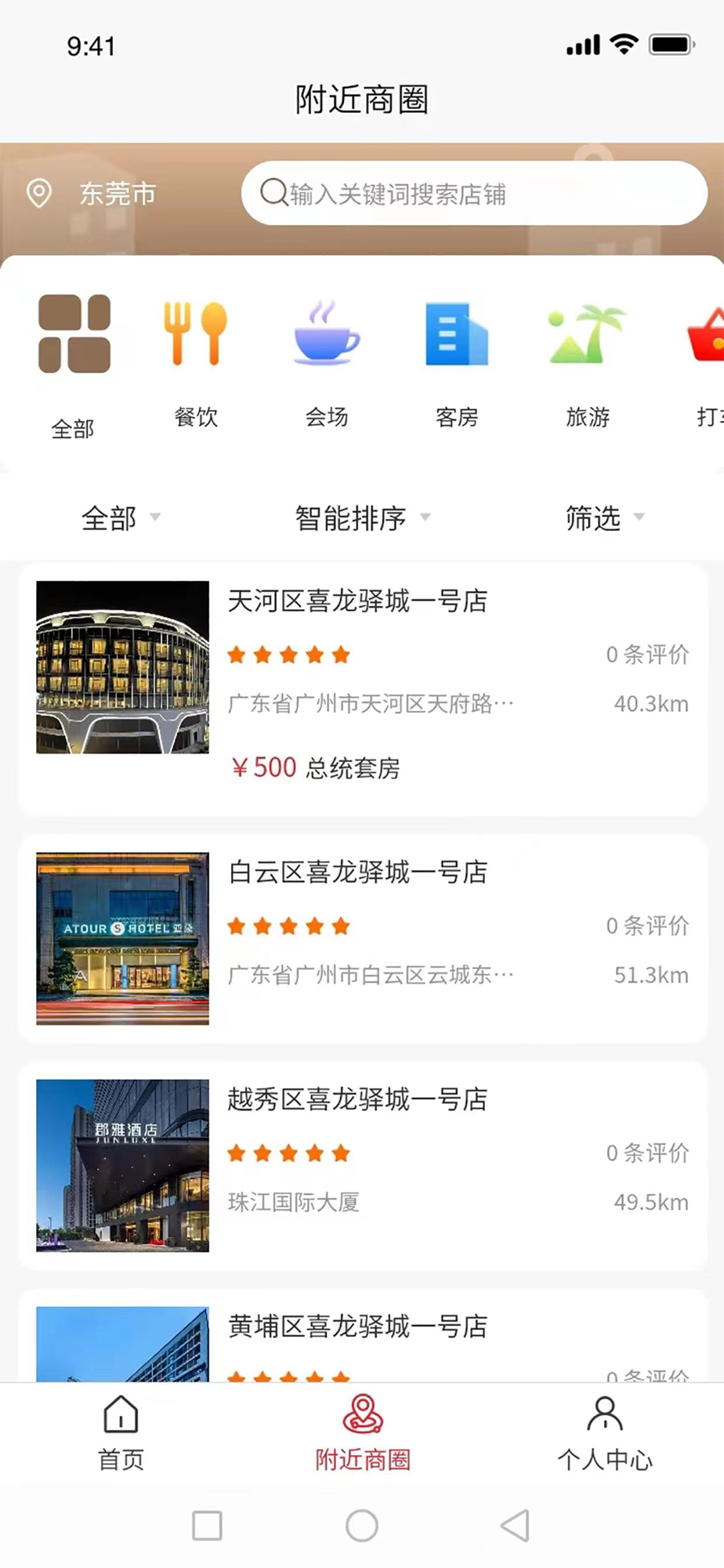Choose the 餐饮 category
724x1568 pixels.
point(196,361)
